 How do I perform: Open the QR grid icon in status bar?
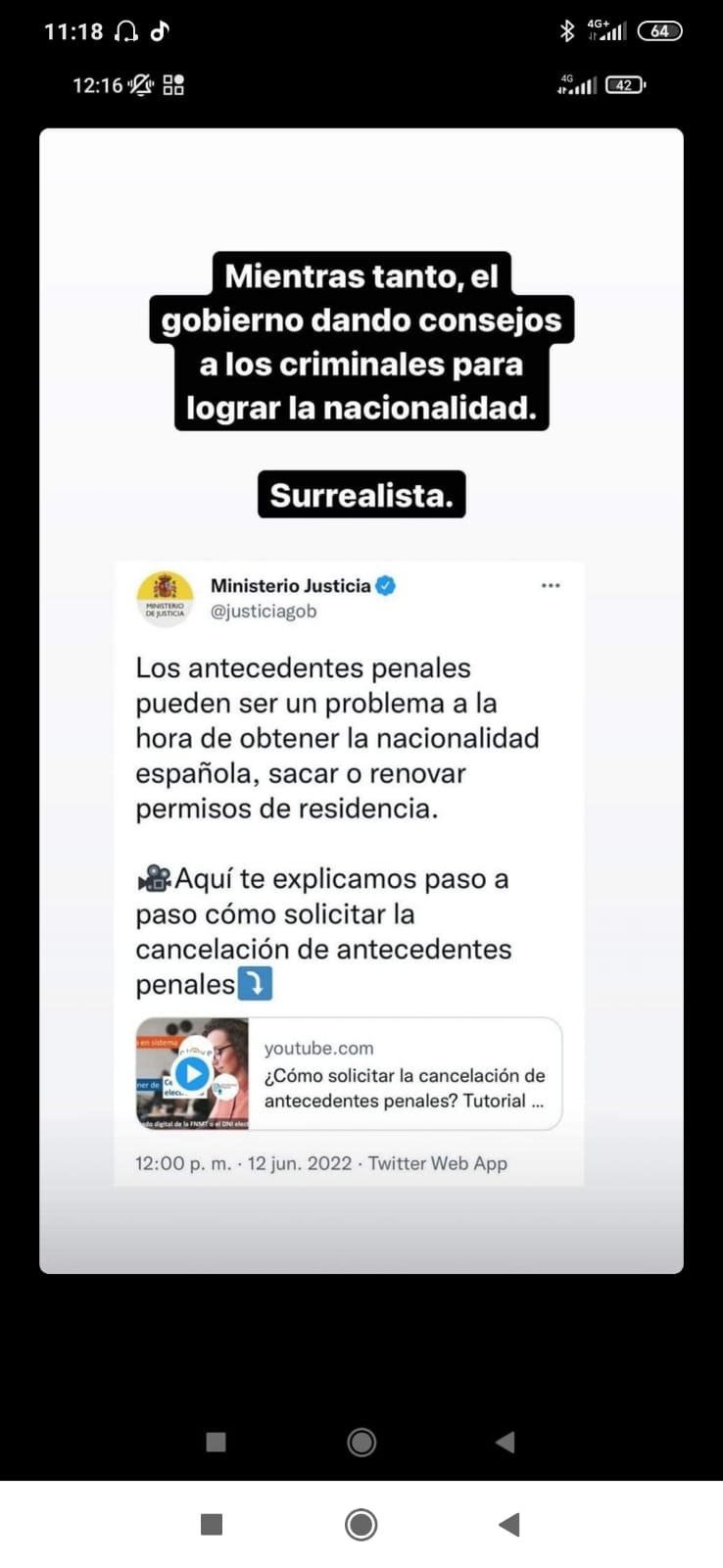(172, 85)
